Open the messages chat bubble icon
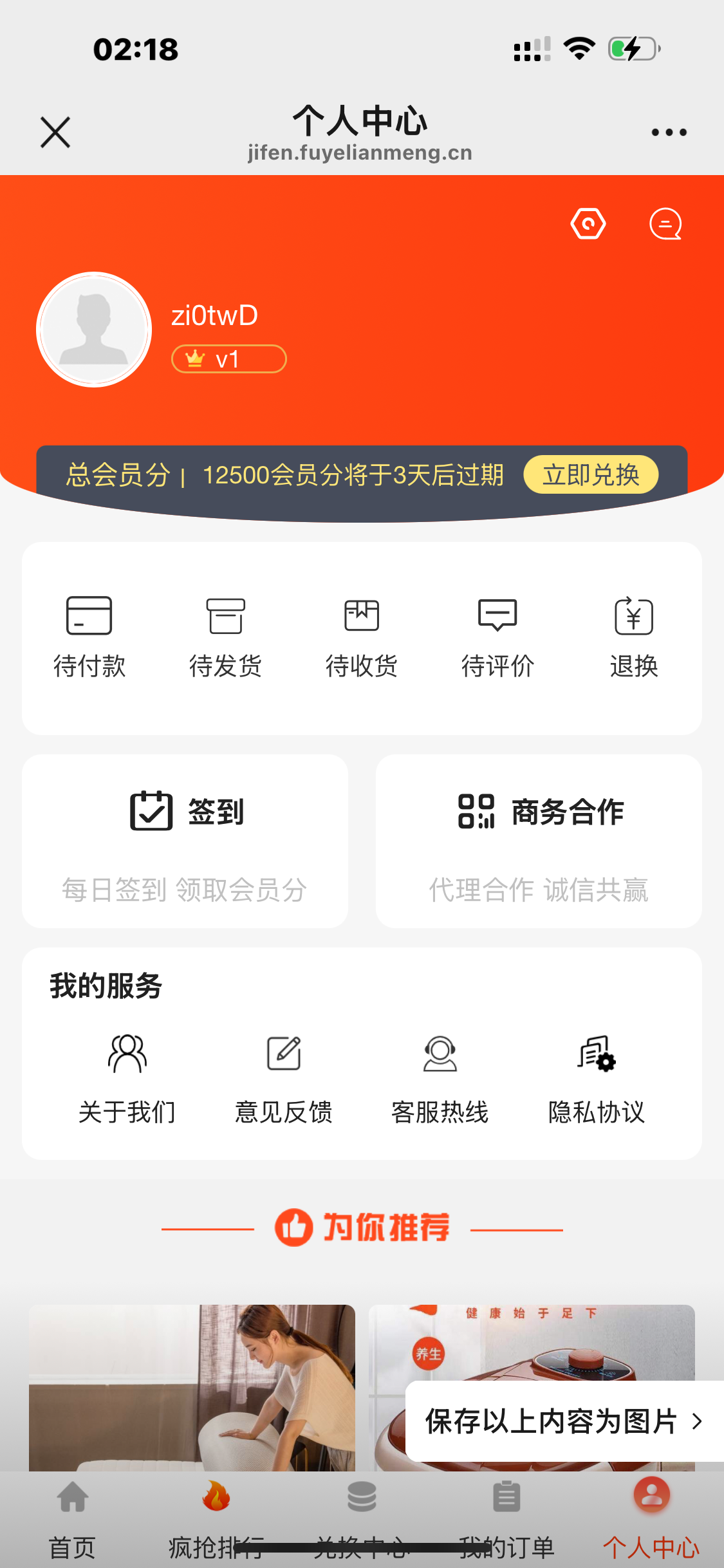724x1568 pixels. [665, 224]
